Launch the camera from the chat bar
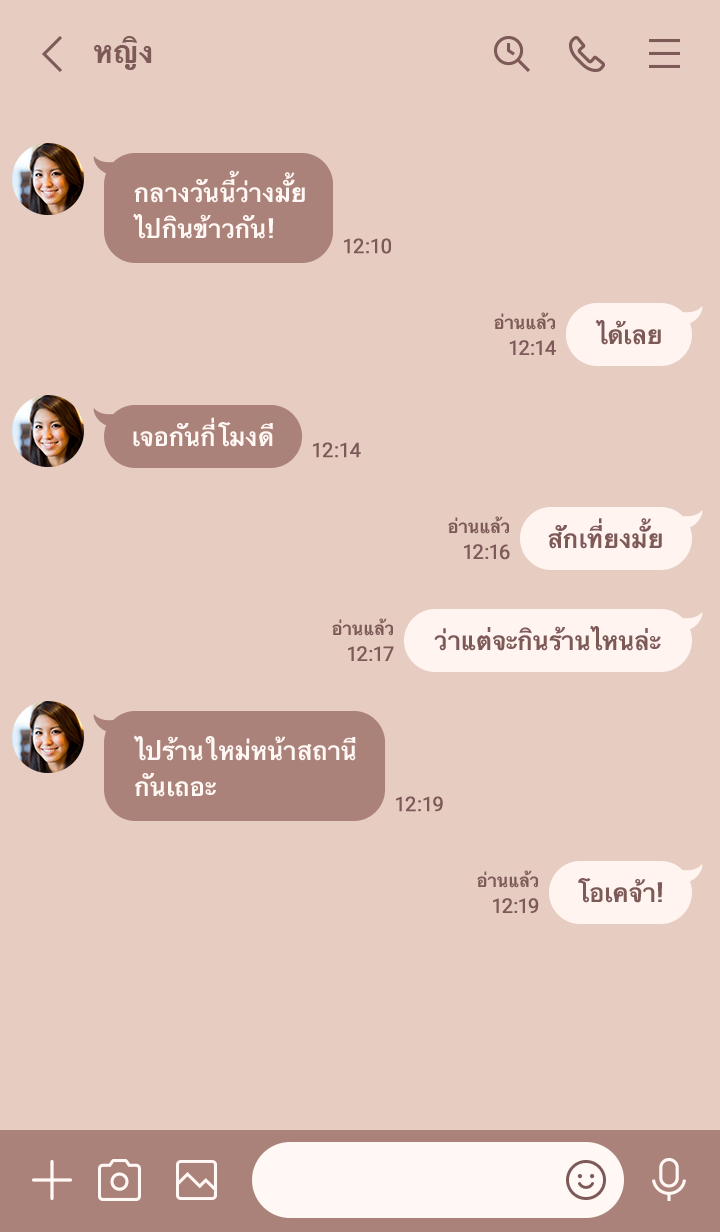Screen dimensions: 720x1232 [x=120, y=1181]
